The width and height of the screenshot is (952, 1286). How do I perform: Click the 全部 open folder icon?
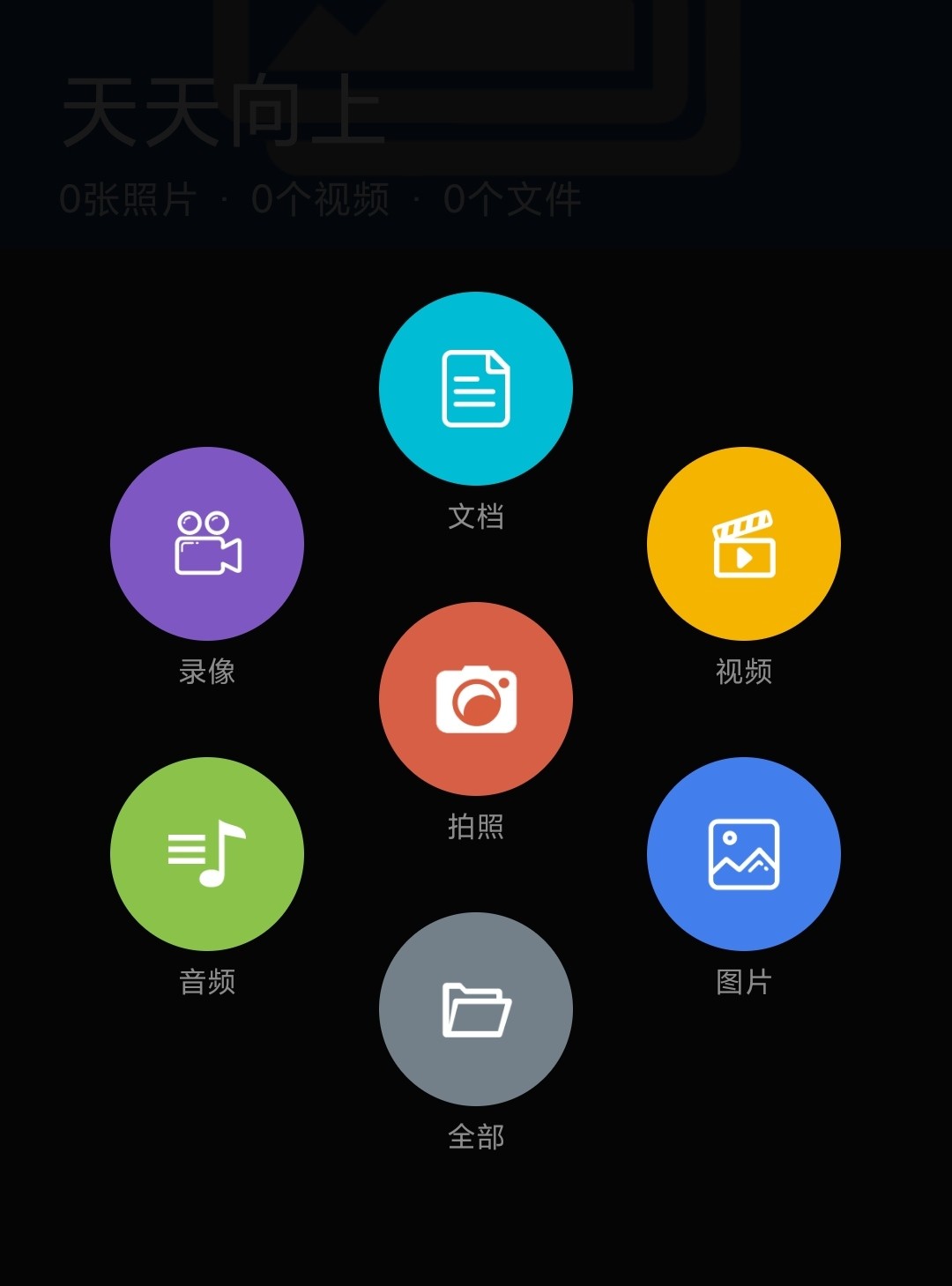[476, 1008]
